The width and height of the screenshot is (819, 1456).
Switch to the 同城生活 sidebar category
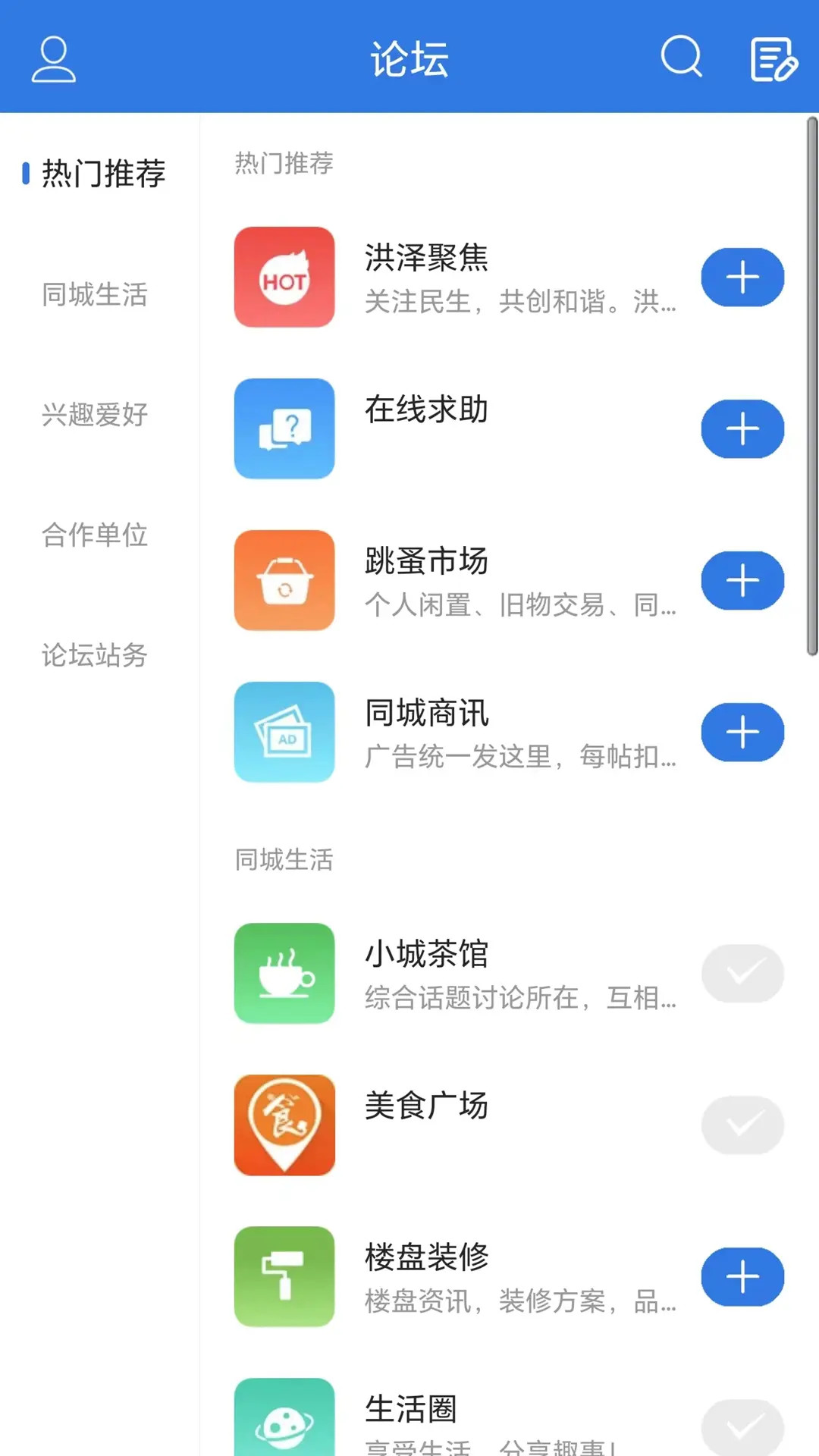(94, 296)
